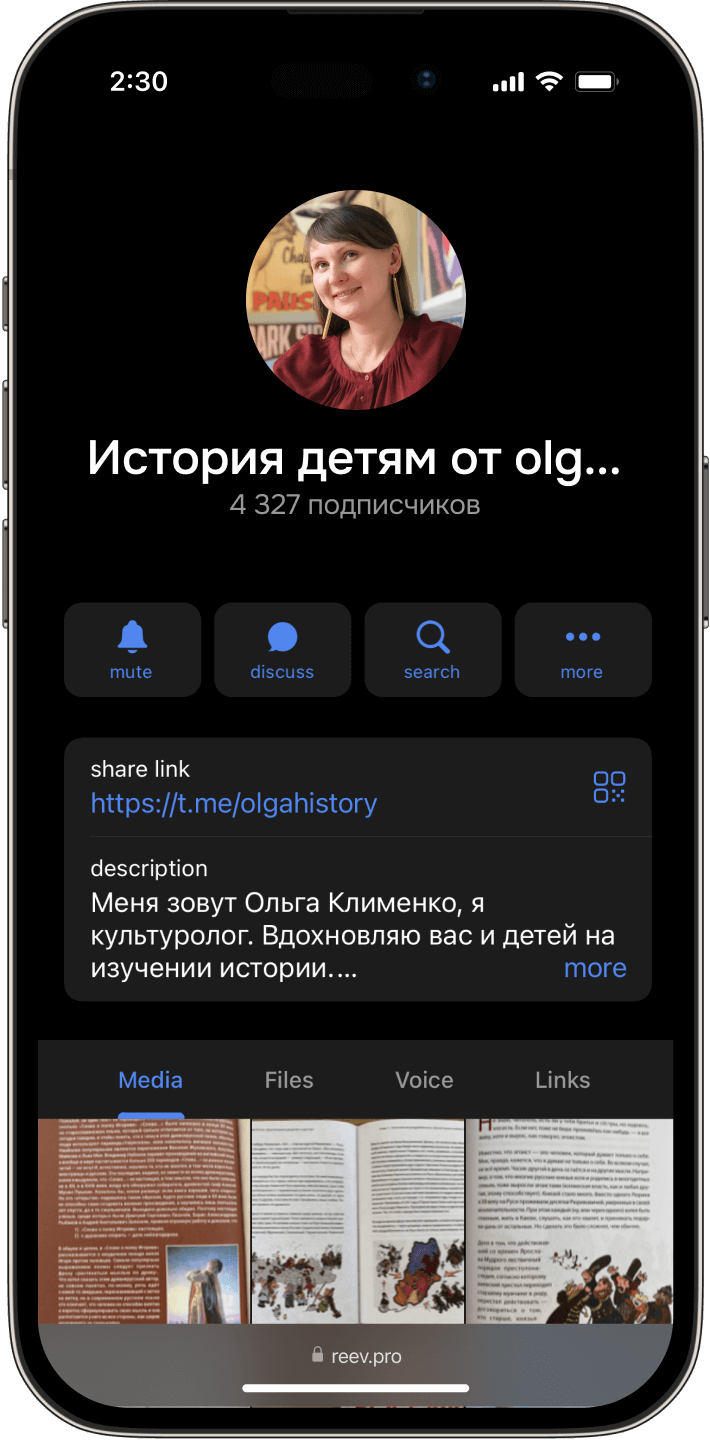Open the more options button

coord(582,649)
